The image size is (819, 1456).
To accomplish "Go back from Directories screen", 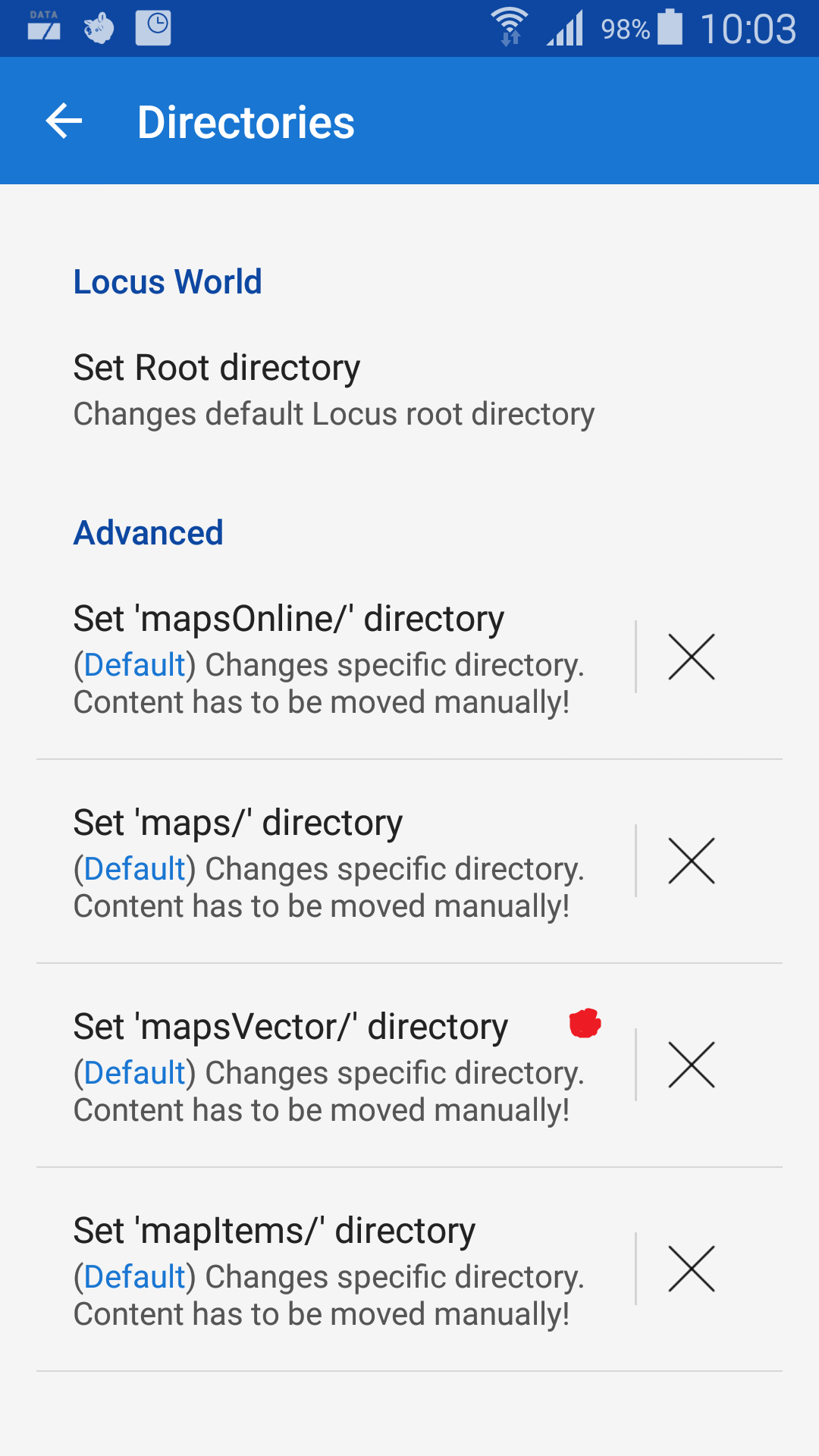I will [x=64, y=121].
